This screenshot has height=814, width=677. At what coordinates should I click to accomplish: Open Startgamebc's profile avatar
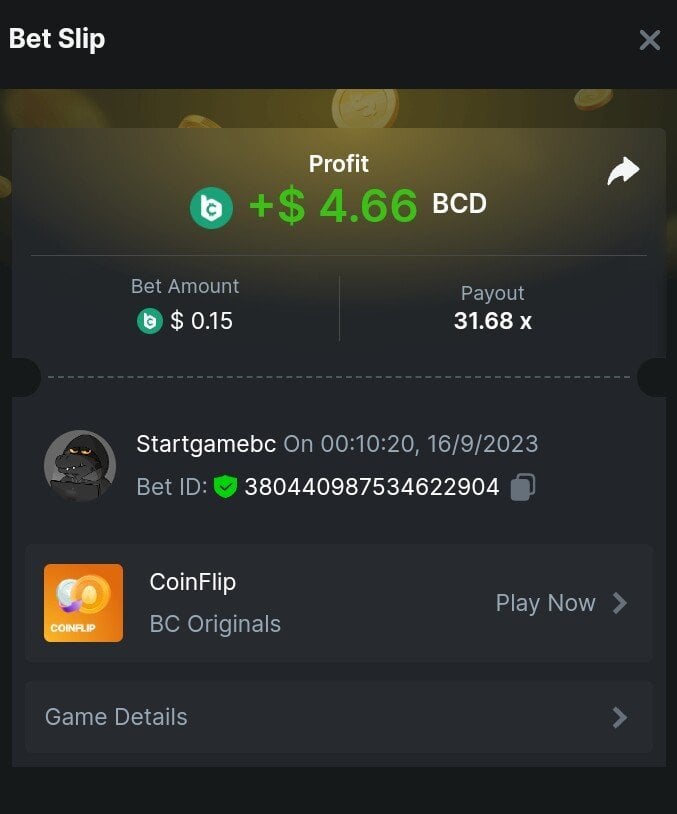click(80, 466)
